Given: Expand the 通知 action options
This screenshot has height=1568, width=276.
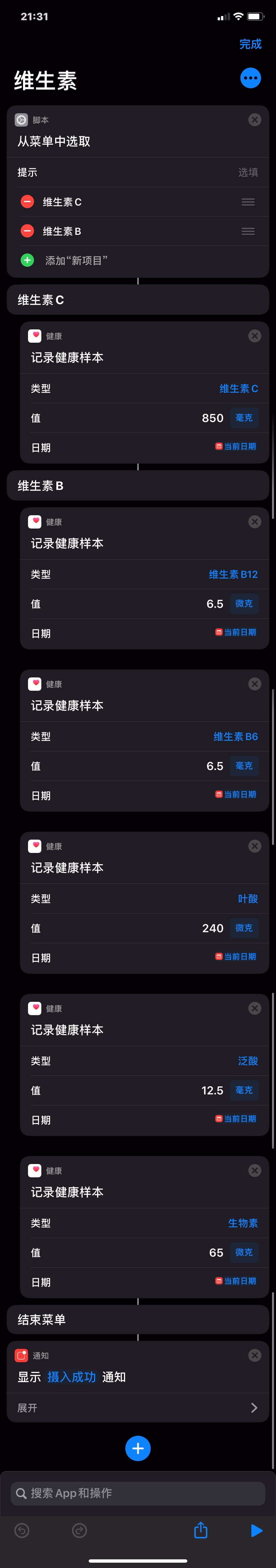Looking at the screenshot, I should coord(138,1408).
